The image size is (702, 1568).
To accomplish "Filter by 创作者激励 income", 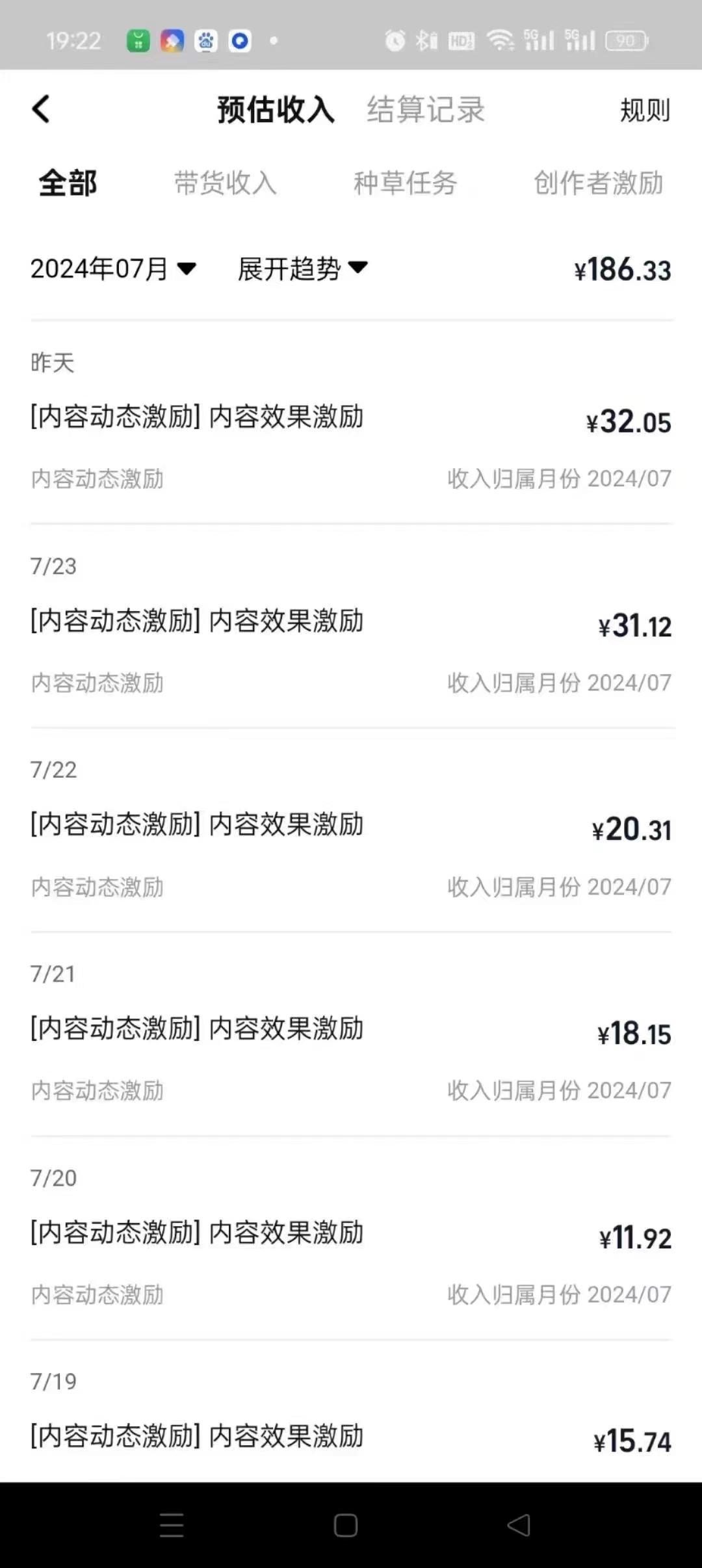I will coord(597,185).
